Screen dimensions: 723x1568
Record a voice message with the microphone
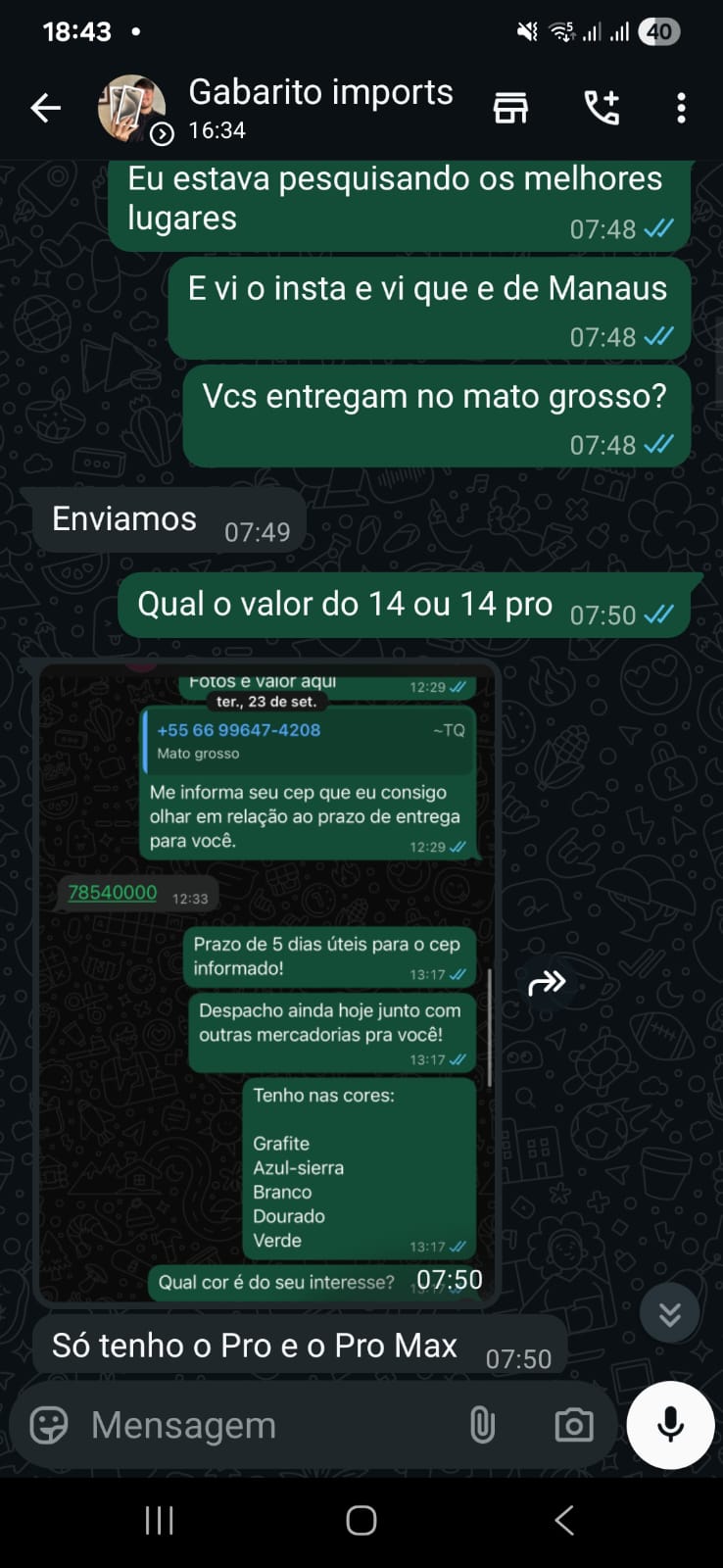tap(670, 1425)
